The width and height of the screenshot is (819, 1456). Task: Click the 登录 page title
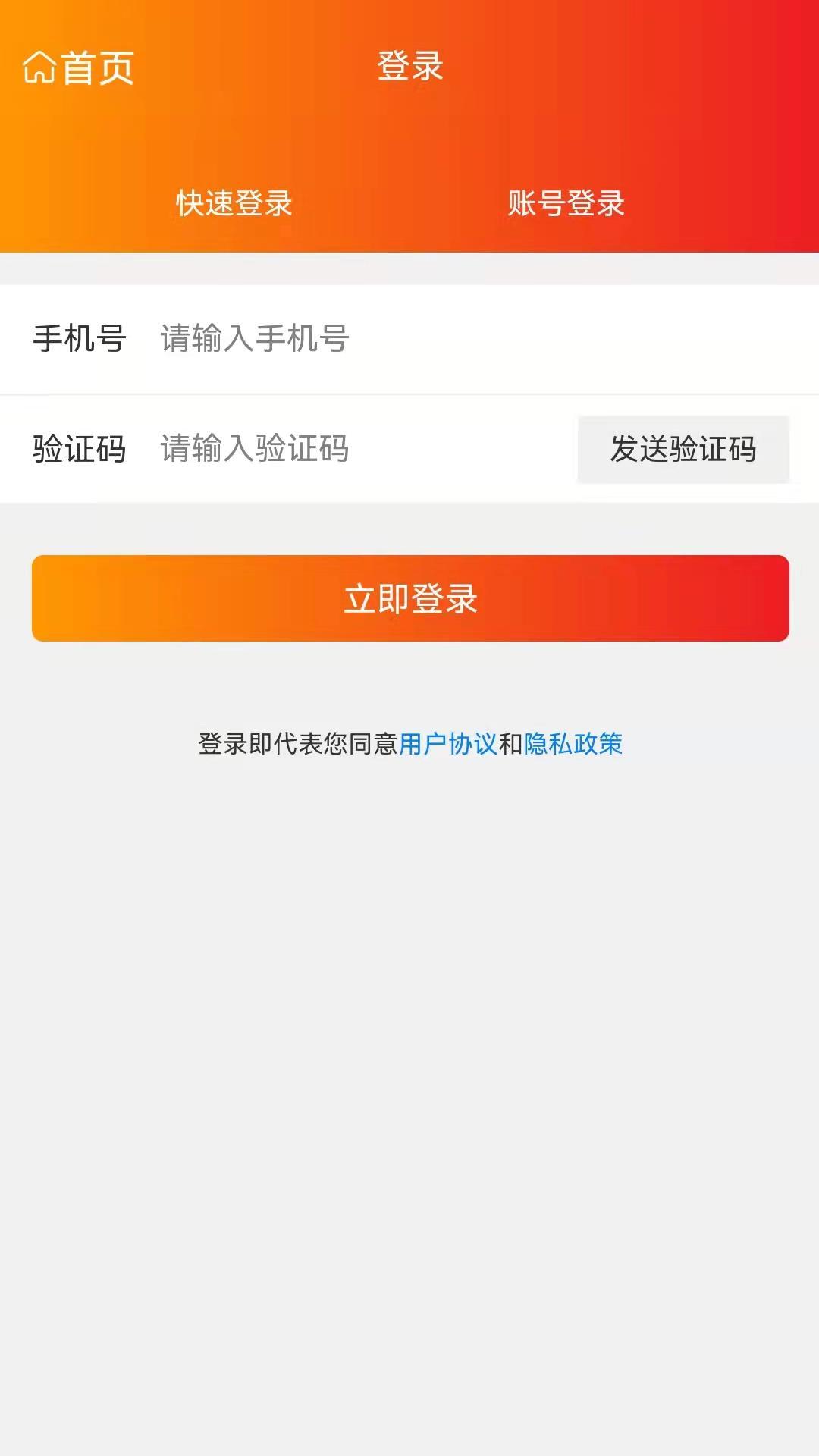tap(409, 67)
